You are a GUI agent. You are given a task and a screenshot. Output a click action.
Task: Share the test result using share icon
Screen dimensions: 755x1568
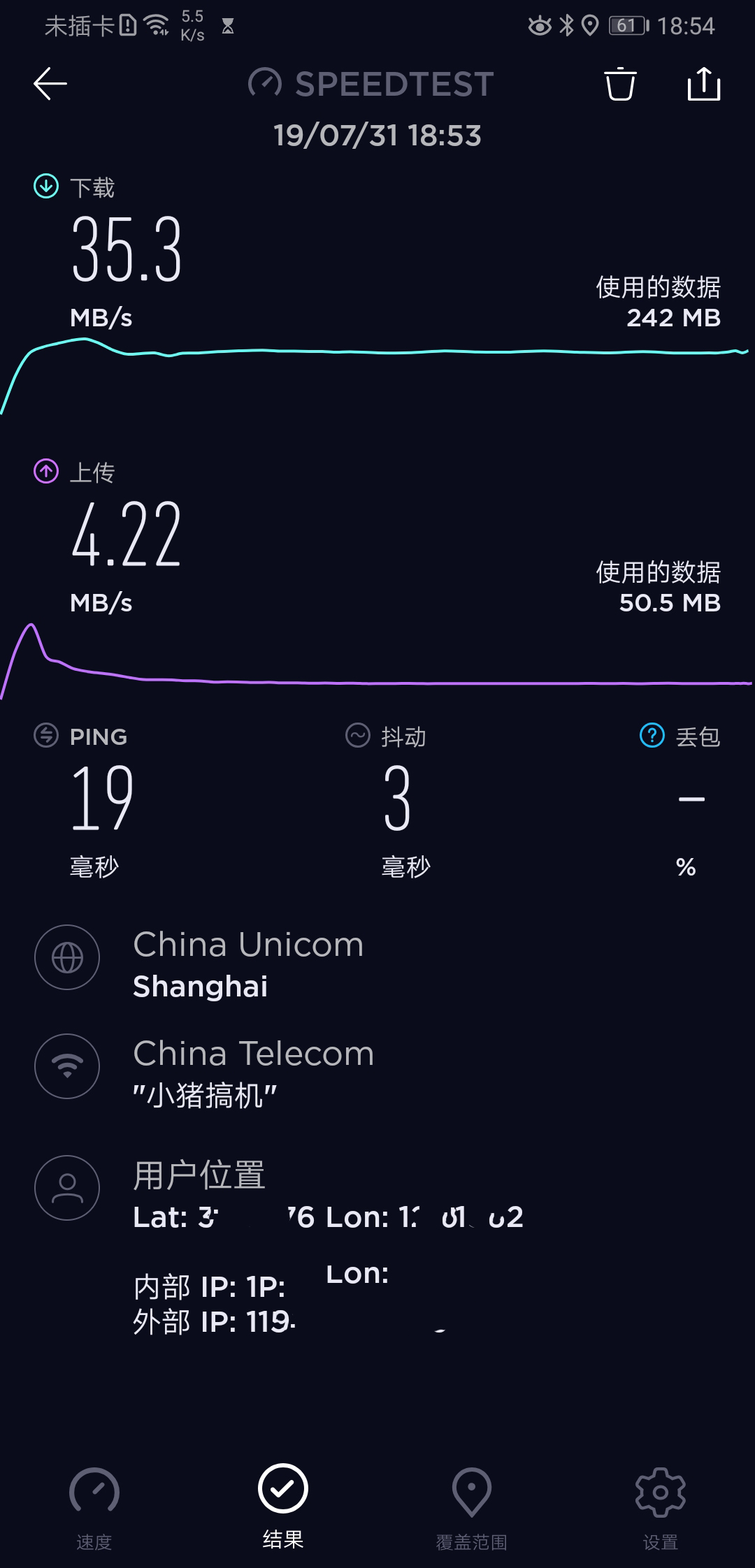click(x=703, y=84)
